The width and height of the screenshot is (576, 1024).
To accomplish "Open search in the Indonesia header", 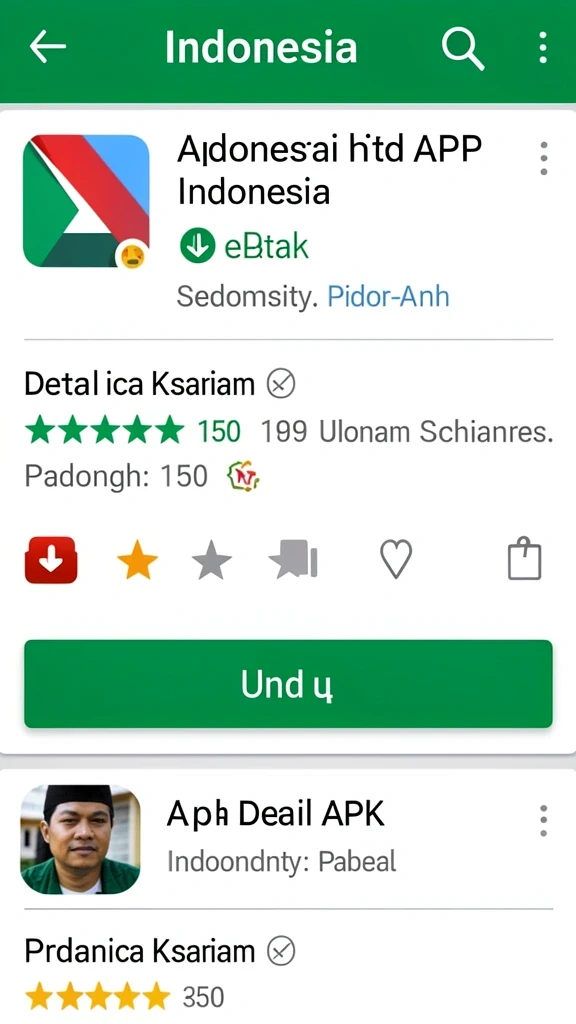I will pos(462,48).
